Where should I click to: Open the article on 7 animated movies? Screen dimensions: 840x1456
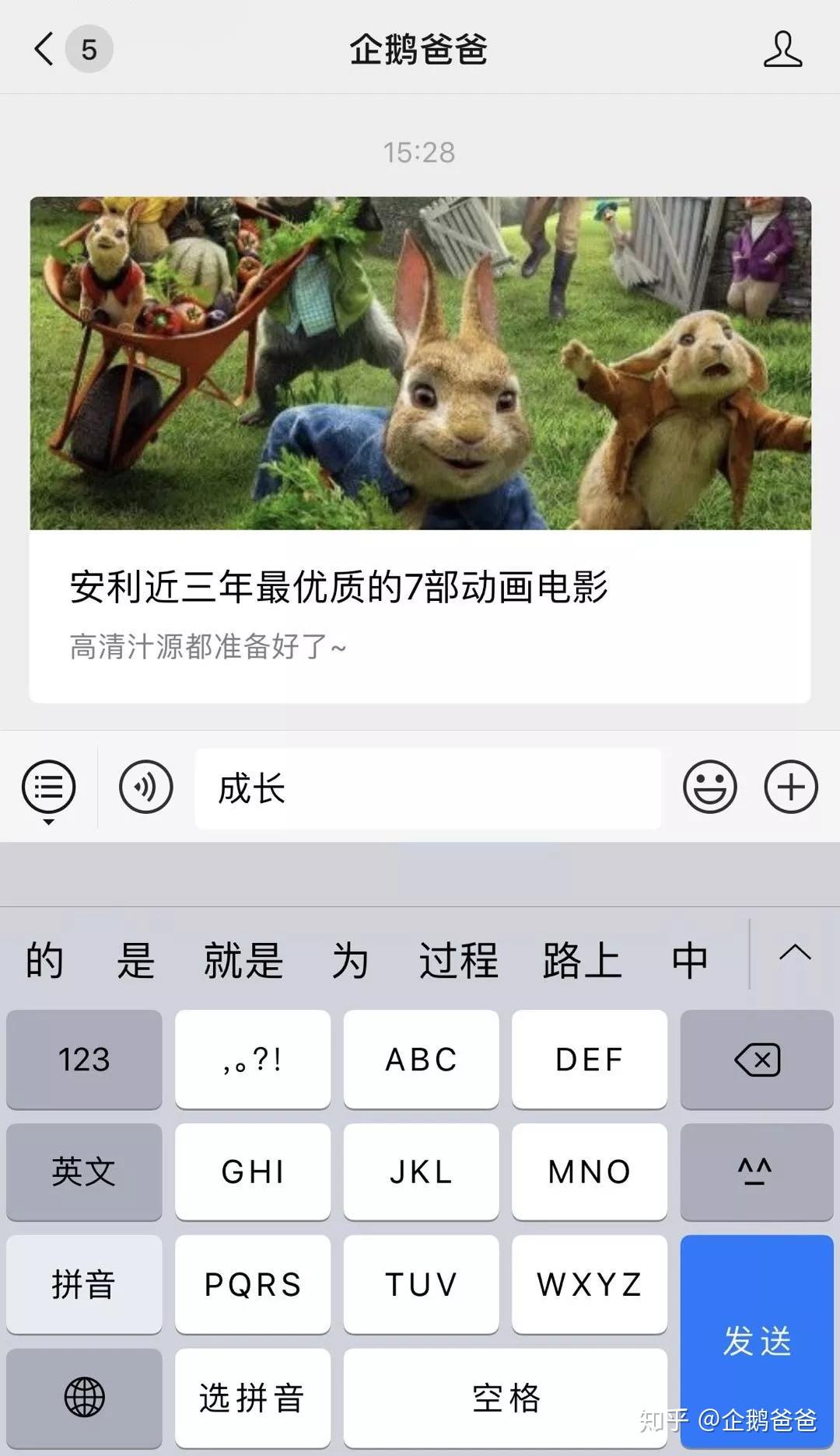click(420, 449)
